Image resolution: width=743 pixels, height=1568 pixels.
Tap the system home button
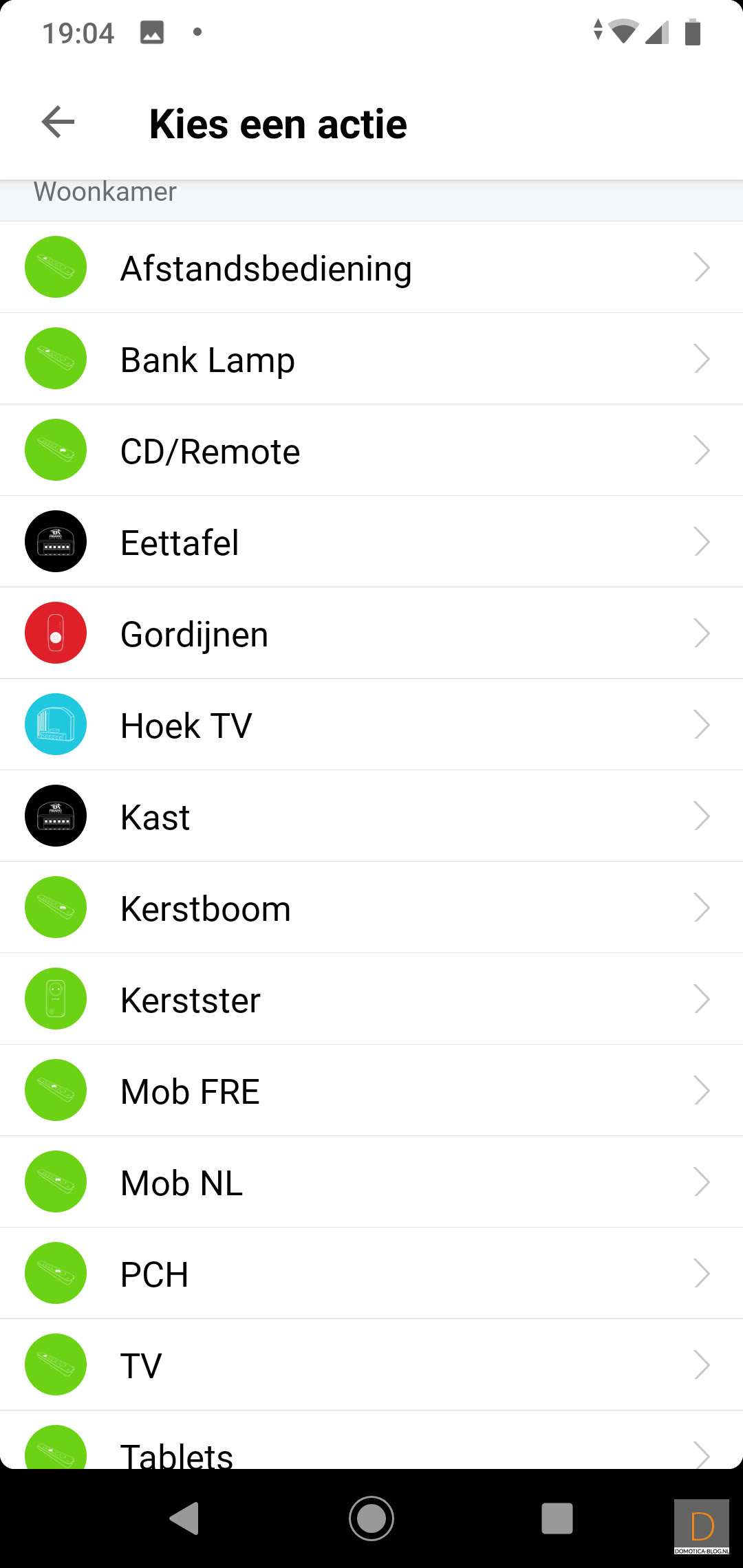tap(371, 1518)
